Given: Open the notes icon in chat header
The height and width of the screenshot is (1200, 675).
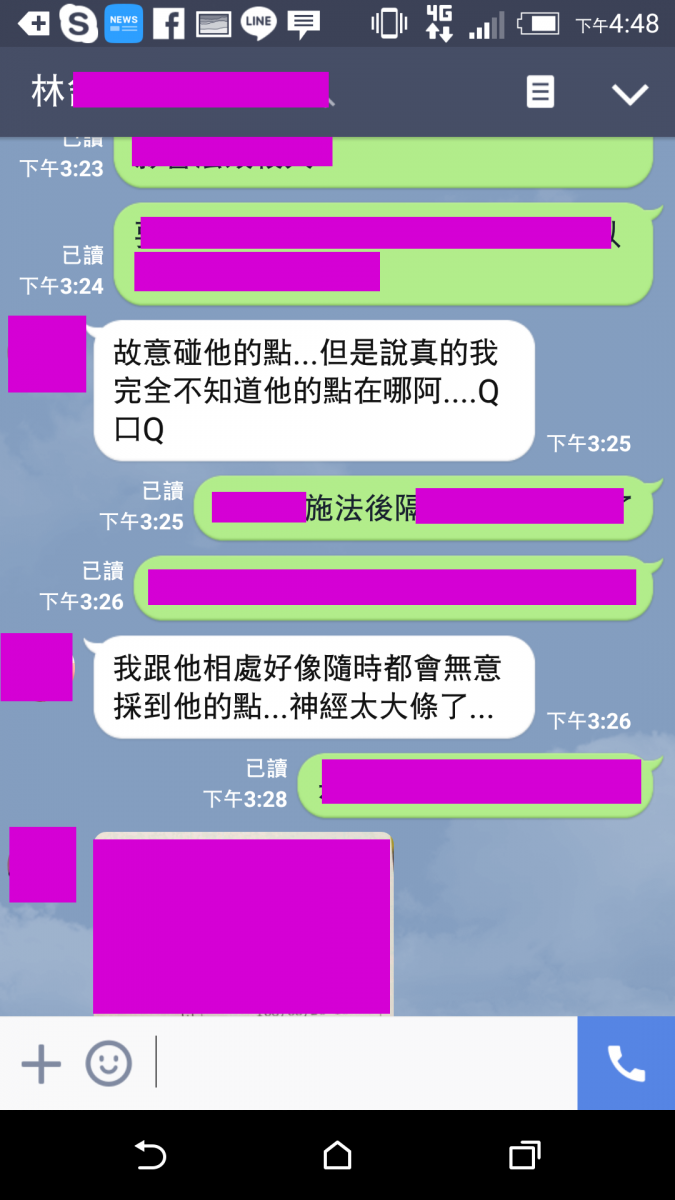Looking at the screenshot, I should [x=540, y=93].
